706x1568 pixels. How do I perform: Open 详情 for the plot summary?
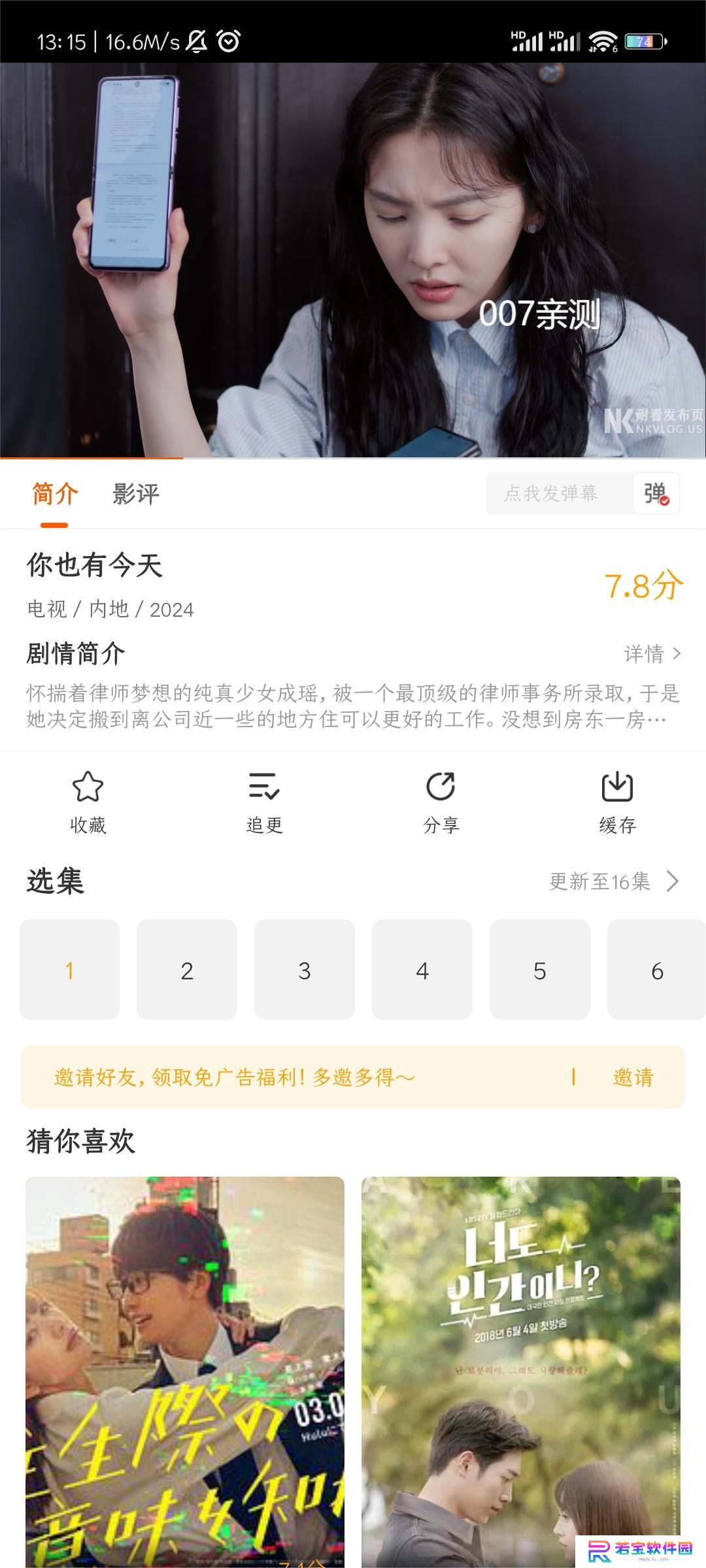click(x=652, y=653)
